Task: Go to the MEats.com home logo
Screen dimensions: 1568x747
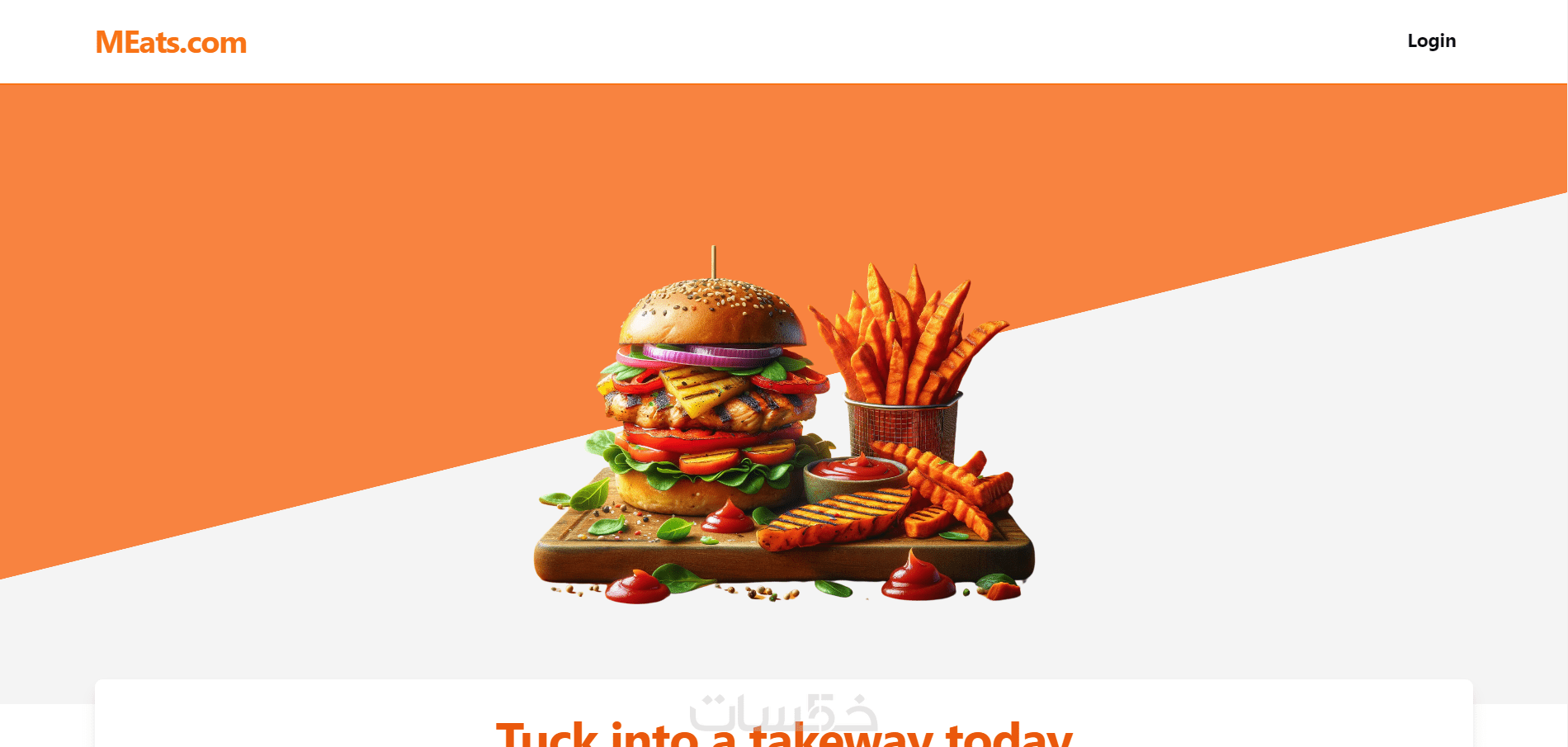Action: point(171,42)
